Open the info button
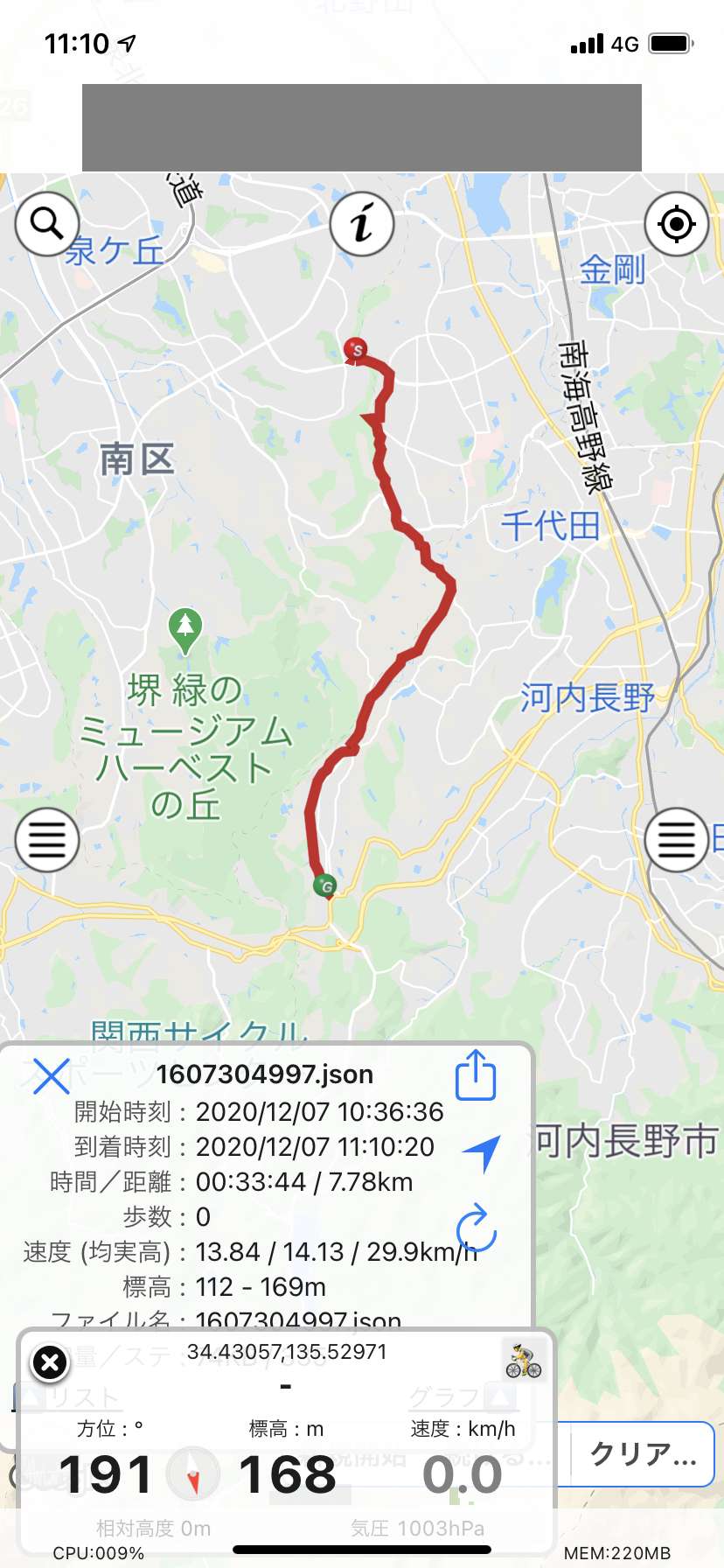 click(x=362, y=224)
